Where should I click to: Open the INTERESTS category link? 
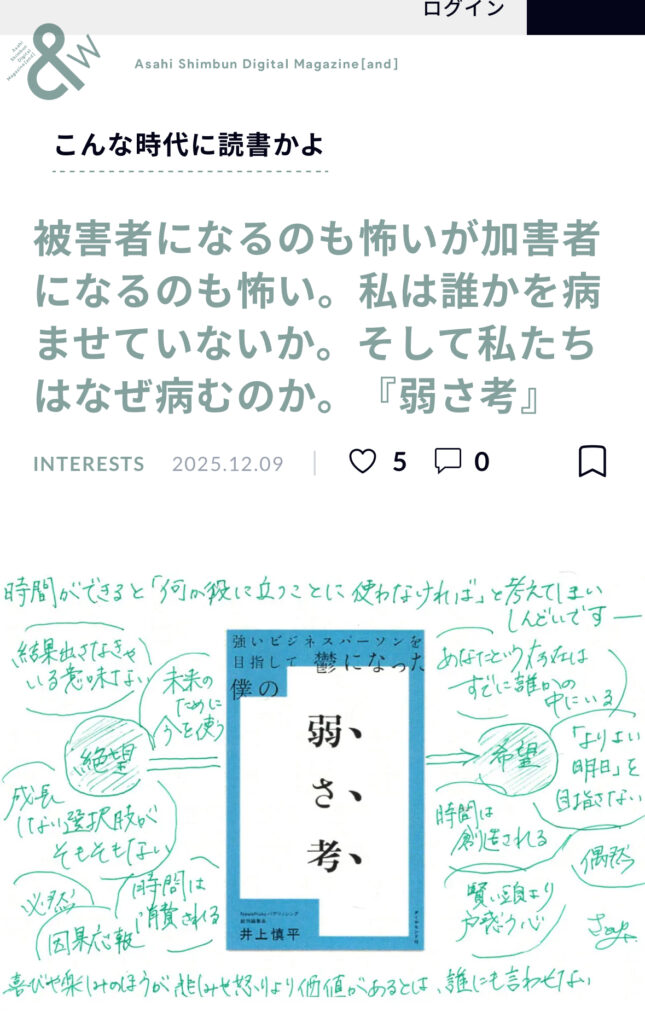pyautogui.click(x=89, y=464)
